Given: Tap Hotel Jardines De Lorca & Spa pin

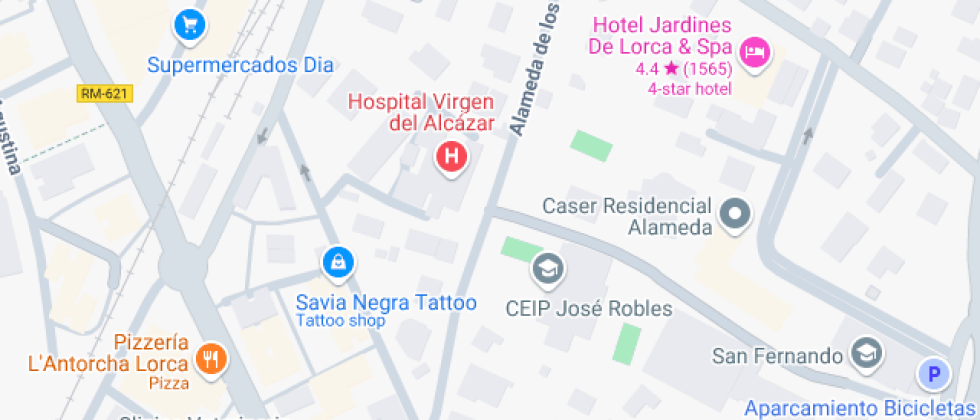Looking at the screenshot, I should point(755,49).
